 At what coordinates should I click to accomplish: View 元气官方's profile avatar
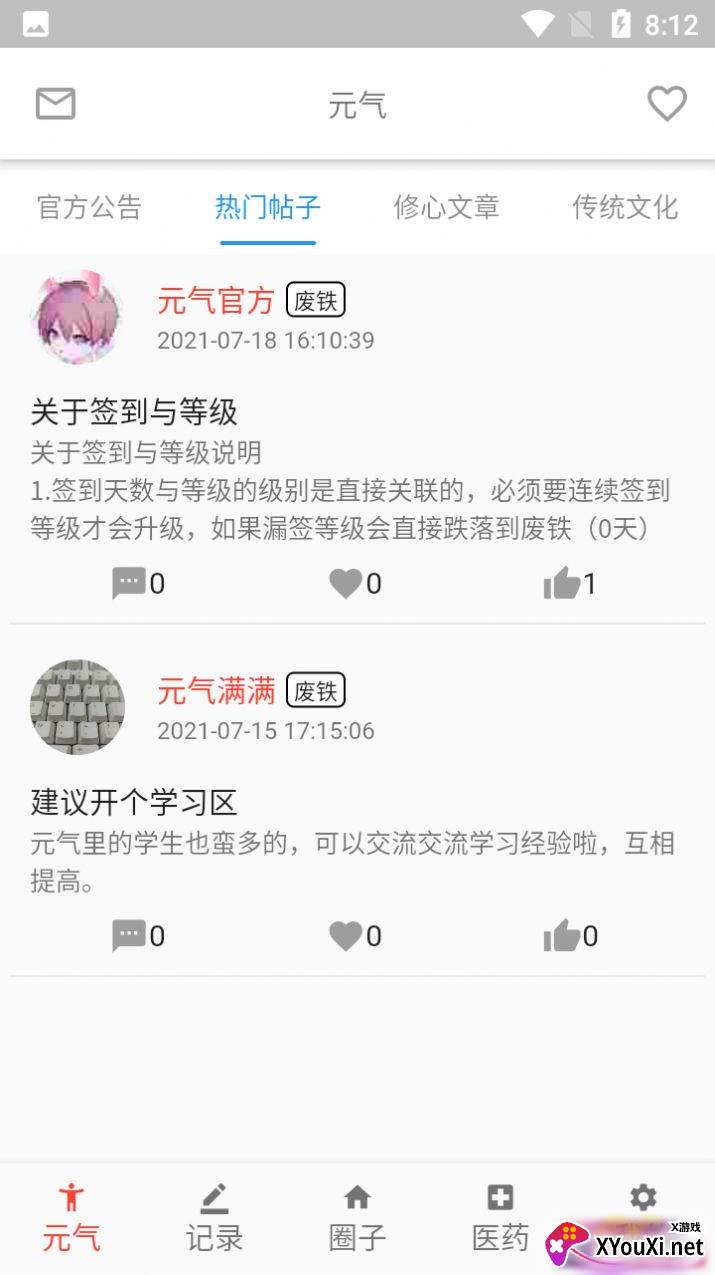pyautogui.click(x=77, y=317)
